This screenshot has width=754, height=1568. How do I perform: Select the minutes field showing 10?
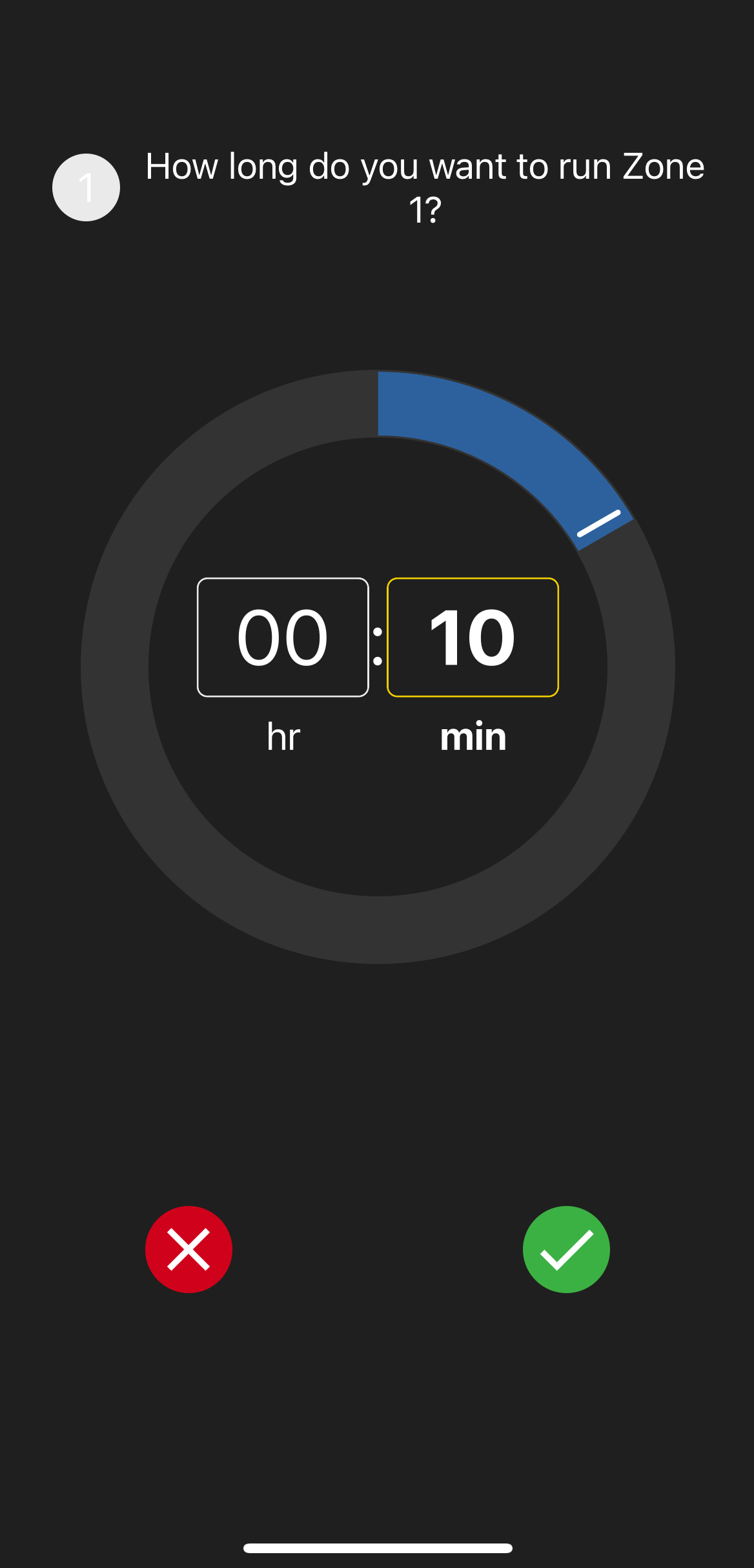[473, 637]
